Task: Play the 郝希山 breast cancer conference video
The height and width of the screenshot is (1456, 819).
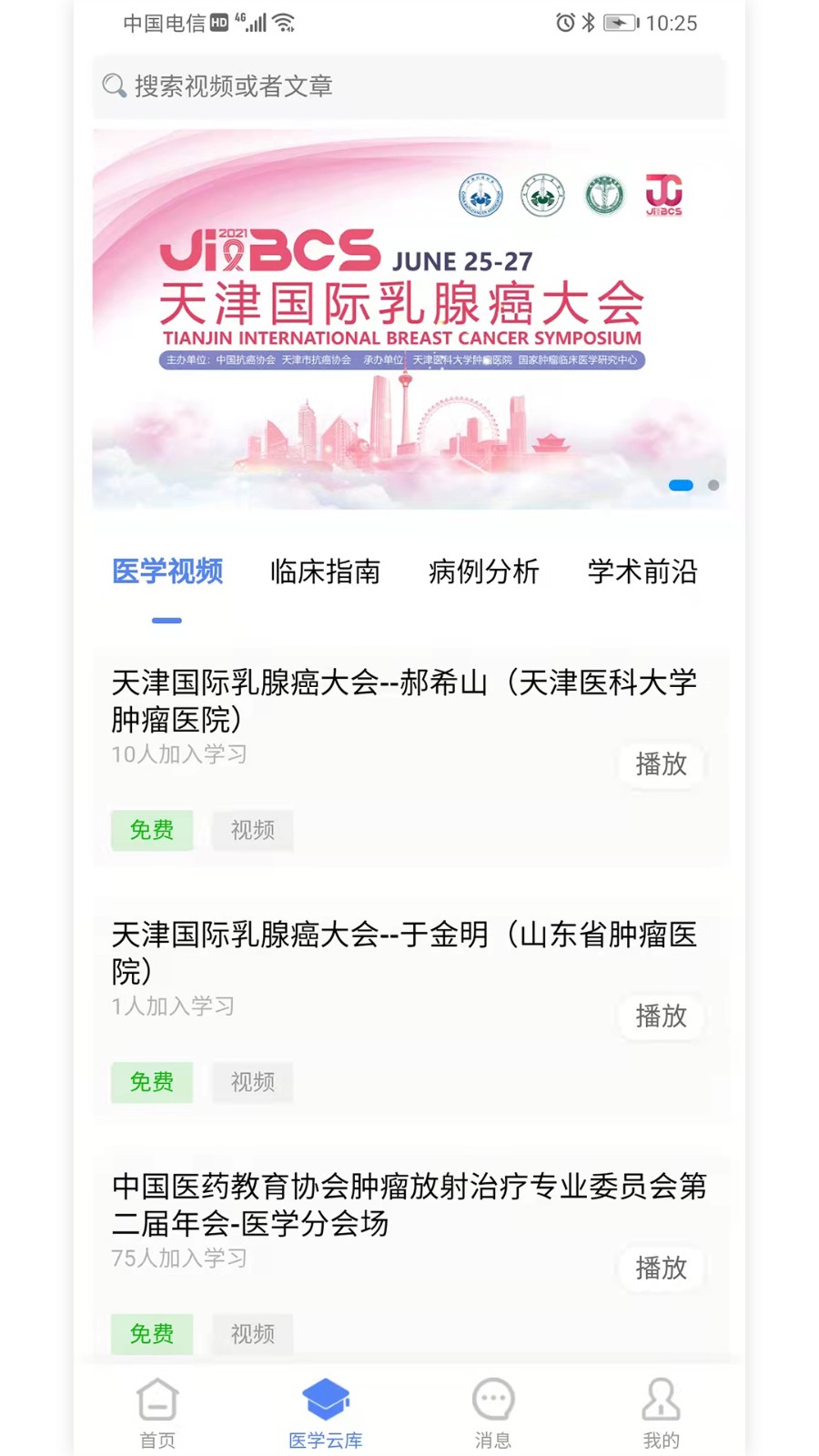Action: click(x=661, y=765)
